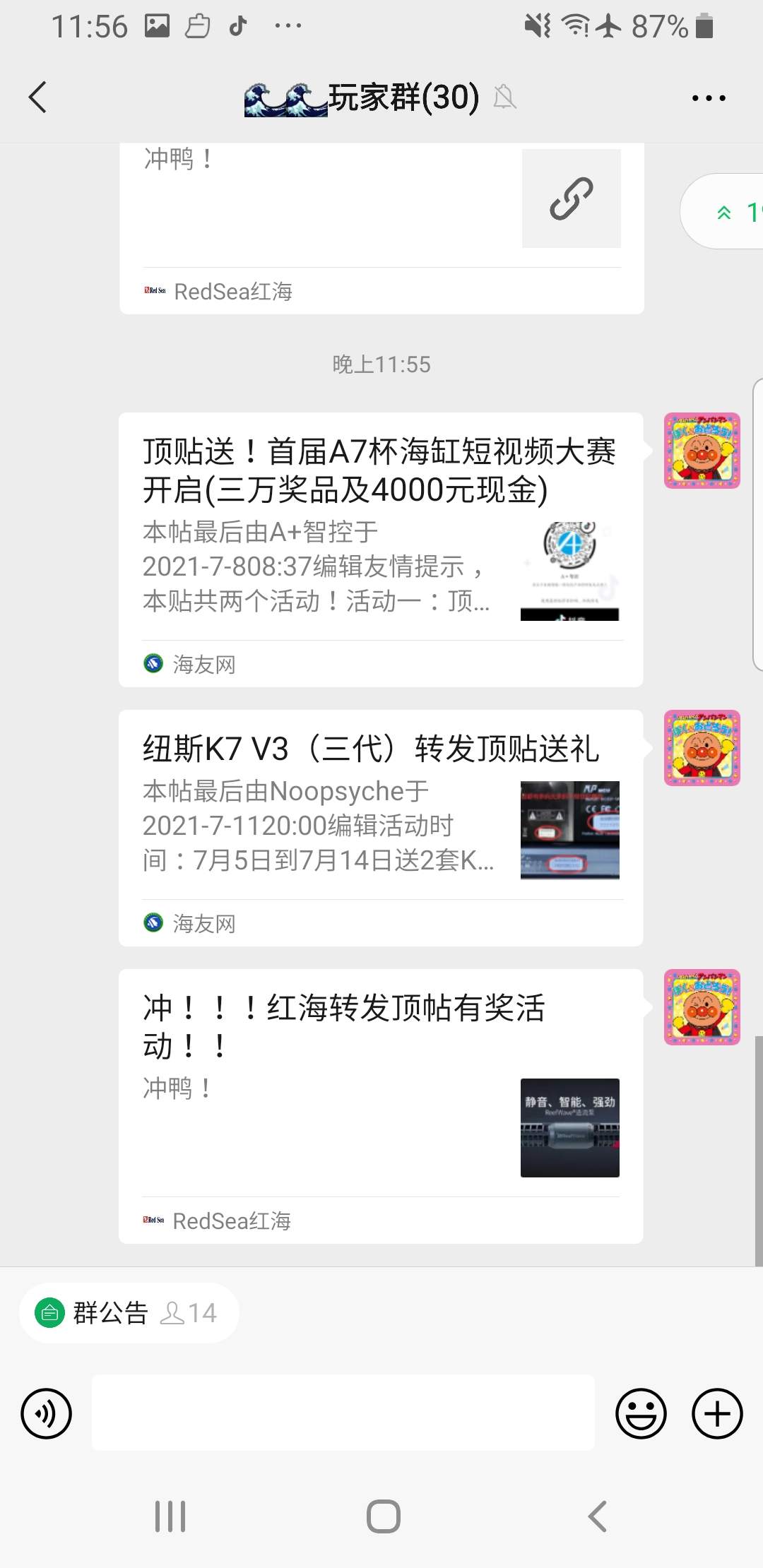This screenshot has width=763, height=1568.
Task: View the 群公告 group announcement
Action: pyautogui.click(x=129, y=1313)
